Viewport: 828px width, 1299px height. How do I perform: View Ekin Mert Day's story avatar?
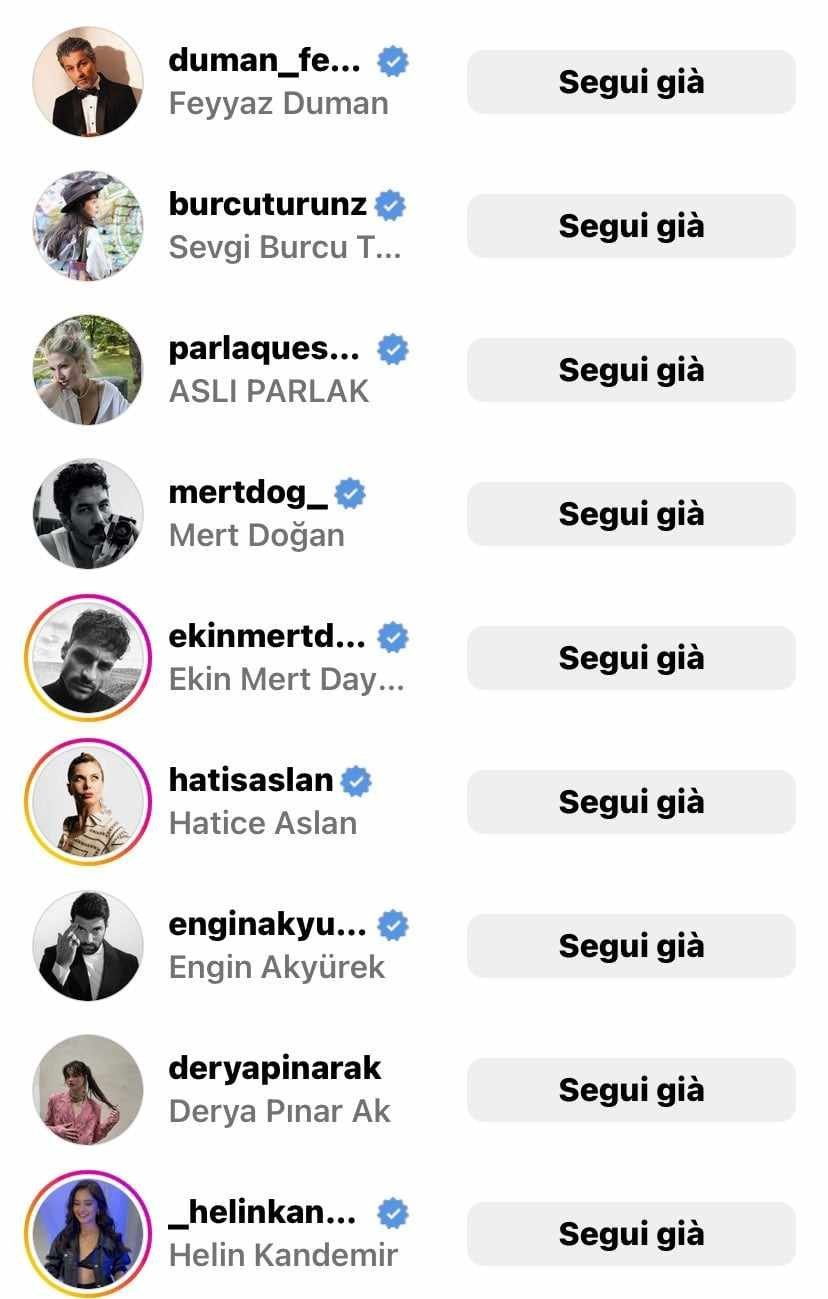pyautogui.click(x=88, y=658)
